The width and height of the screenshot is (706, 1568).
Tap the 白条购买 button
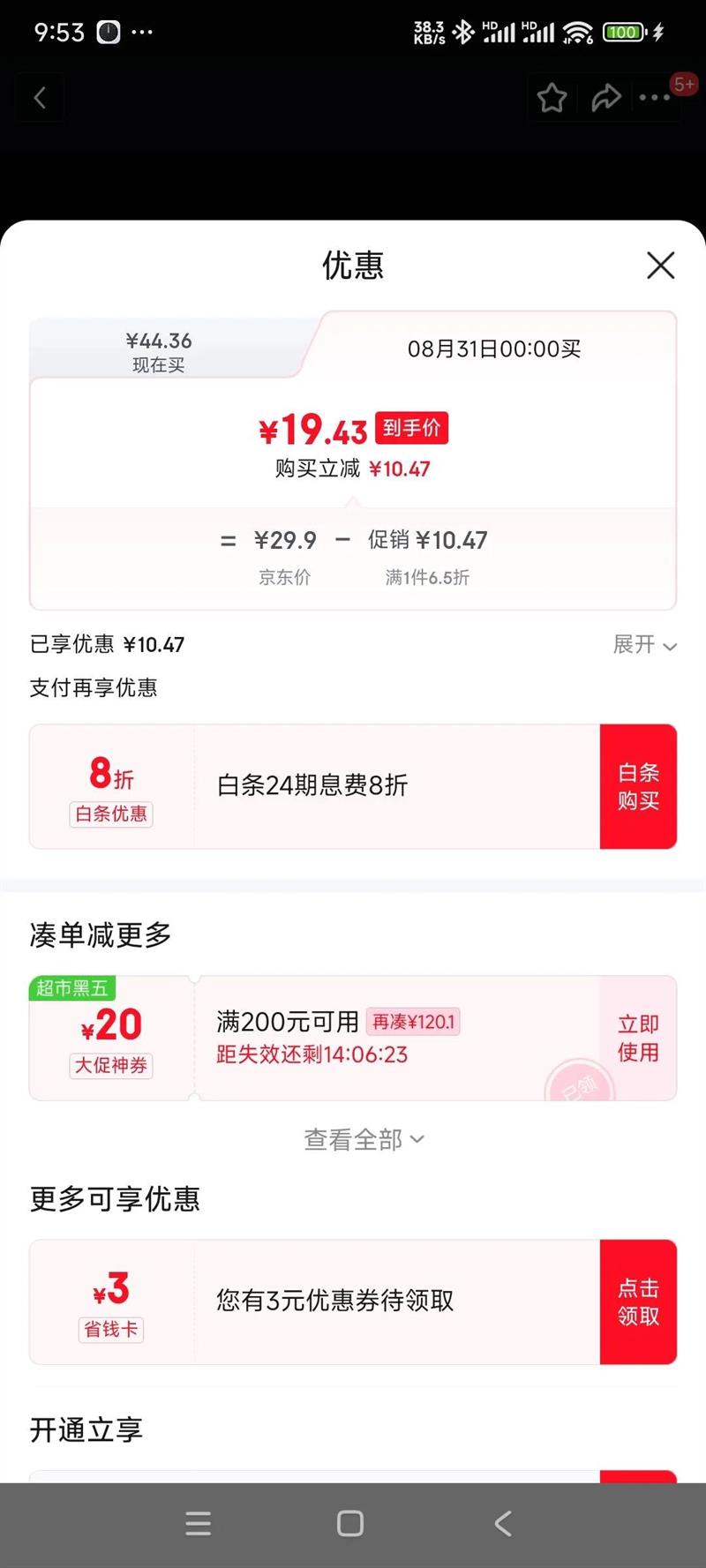(638, 786)
